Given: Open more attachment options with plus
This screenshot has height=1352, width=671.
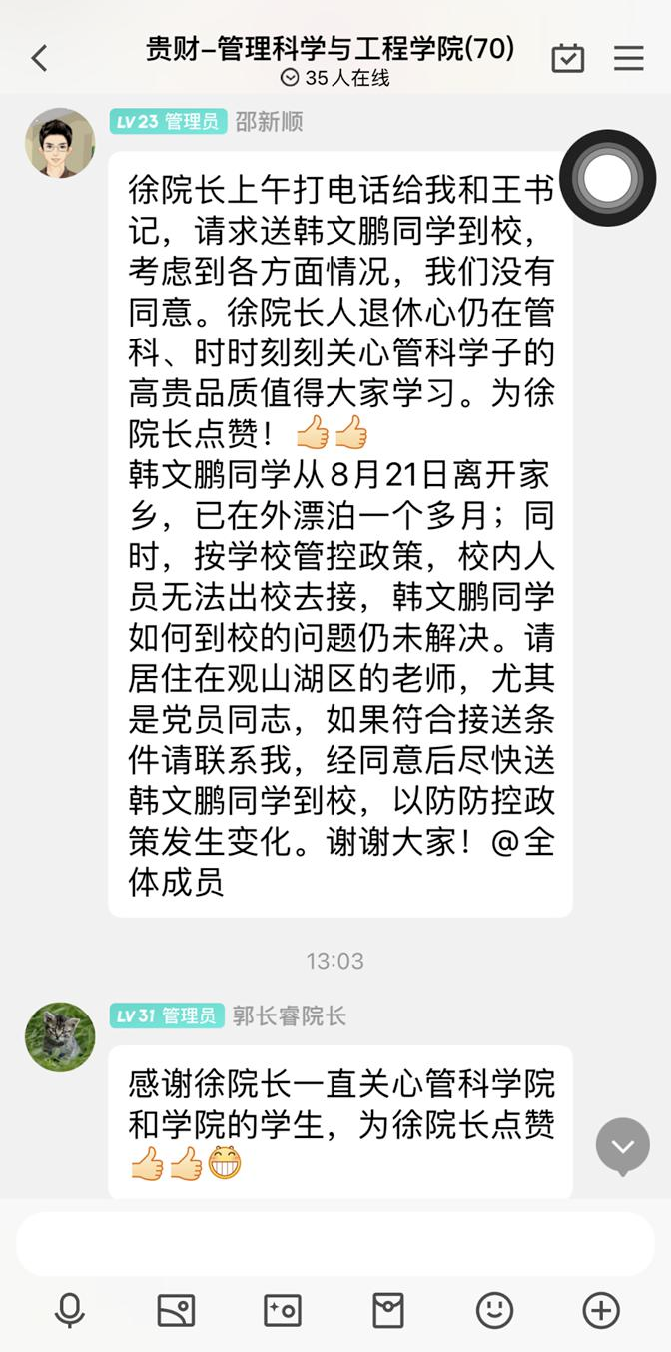Looking at the screenshot, I should coord(601,1310).
